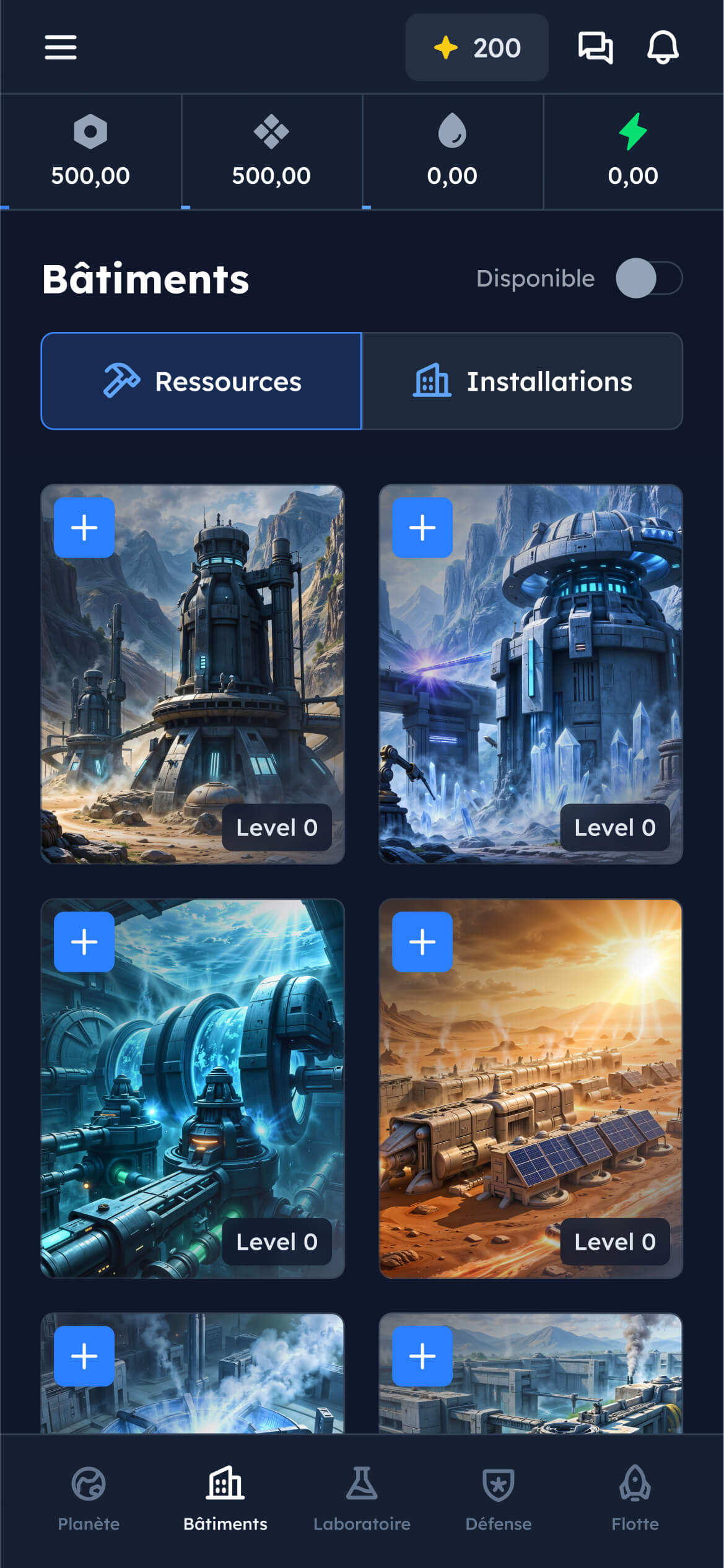Enable the Disponible toggle

648,279
